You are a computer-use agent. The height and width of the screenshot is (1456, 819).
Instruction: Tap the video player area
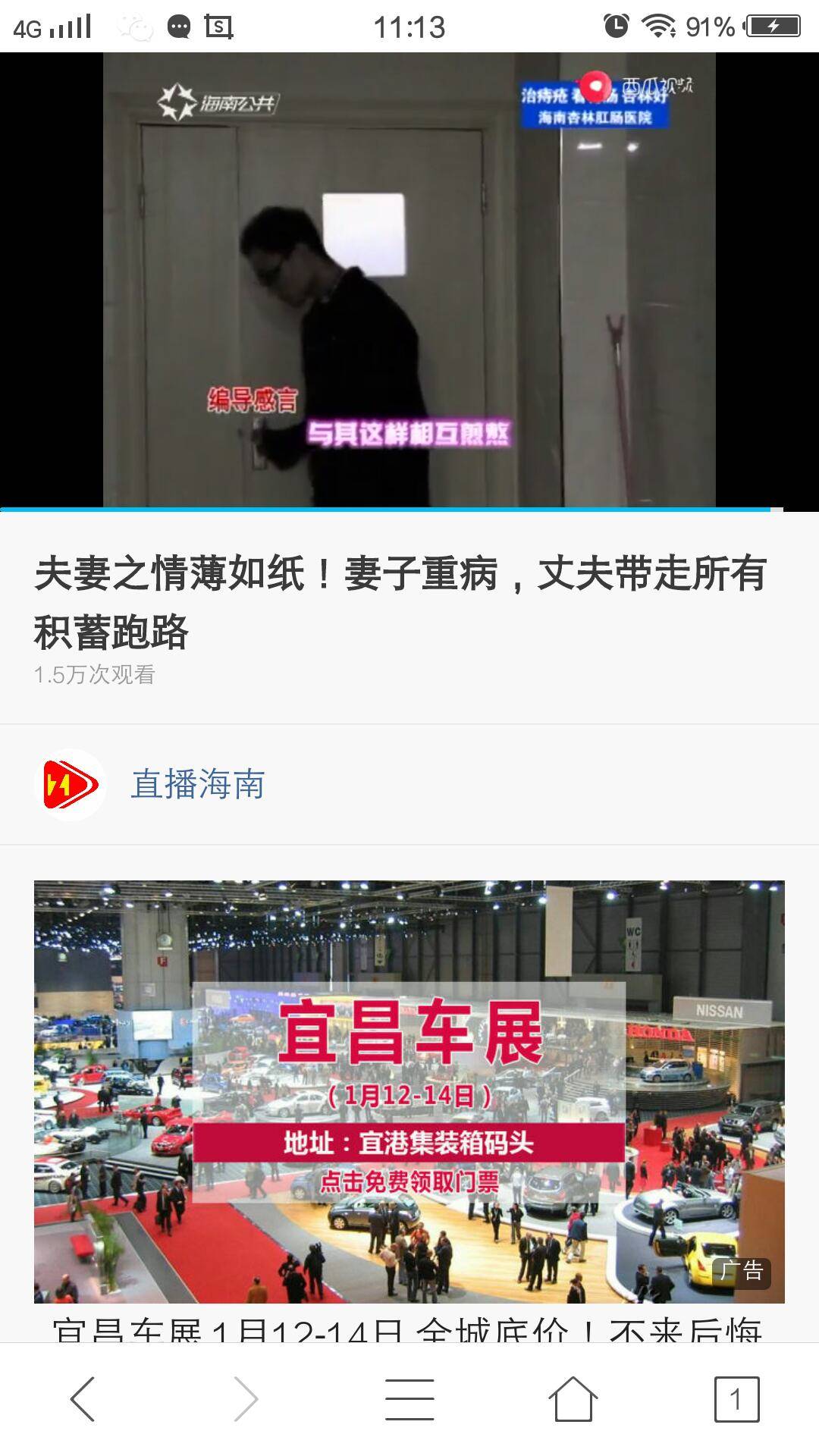pyautogui.click(x=409, y=279)
